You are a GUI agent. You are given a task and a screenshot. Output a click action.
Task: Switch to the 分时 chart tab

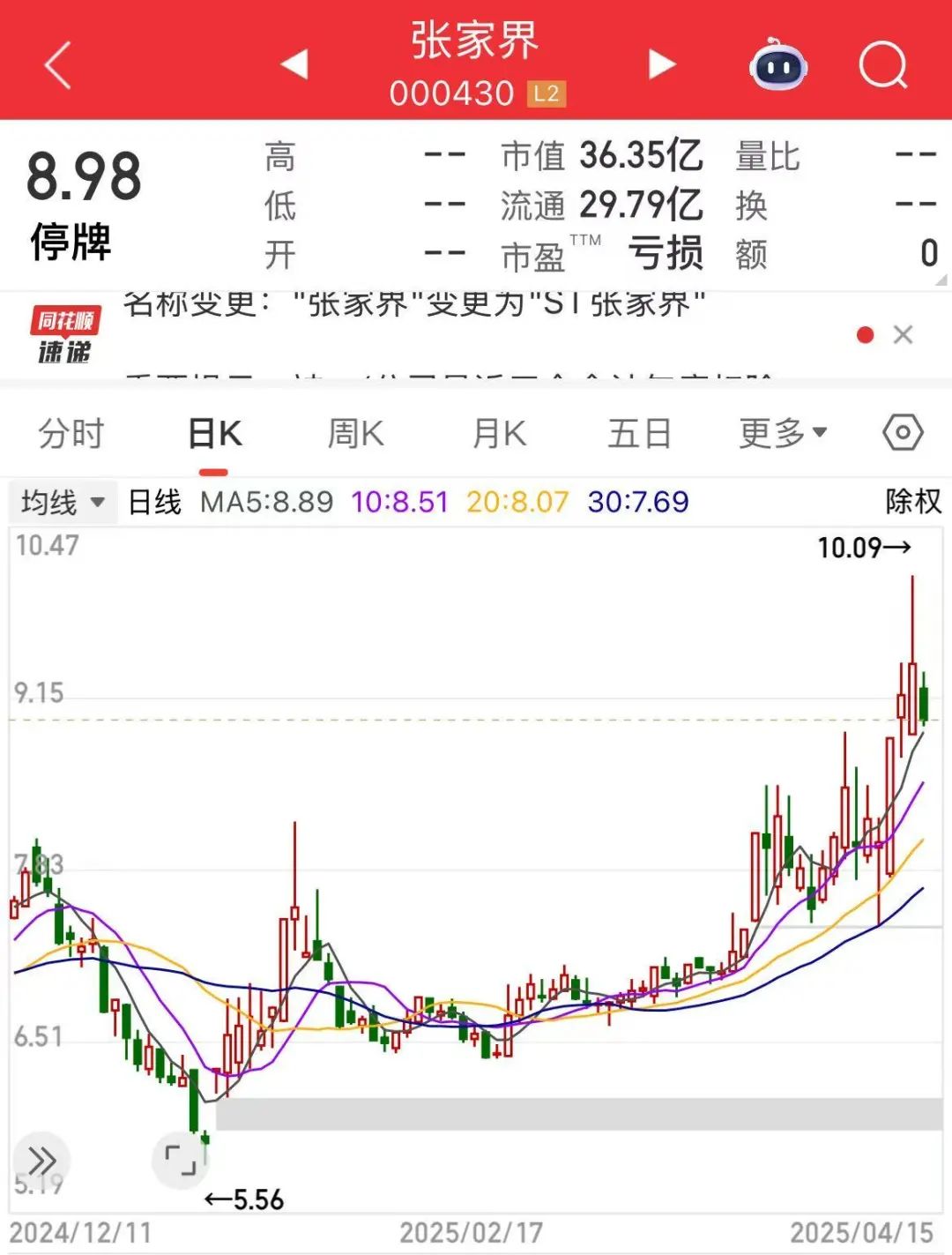coord(71,434)
